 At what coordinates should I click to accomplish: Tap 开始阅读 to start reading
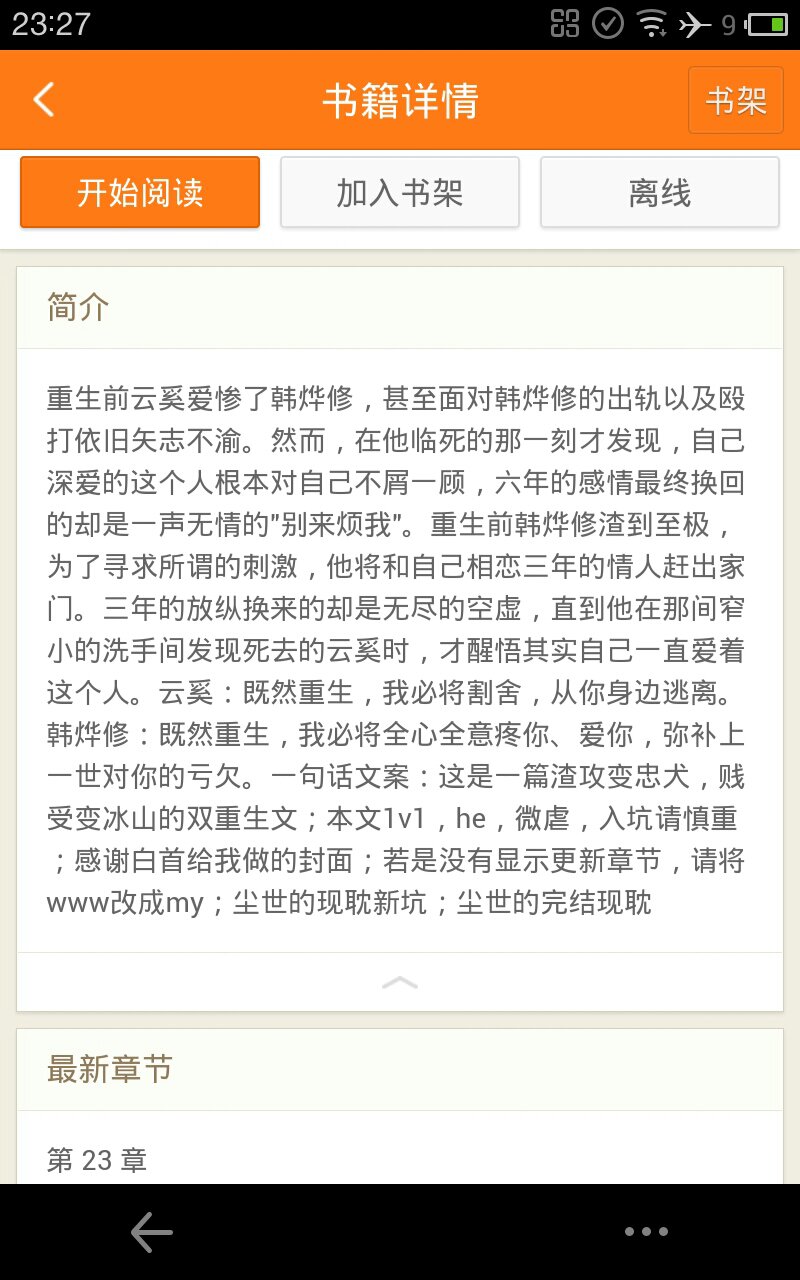coord(140,192)
